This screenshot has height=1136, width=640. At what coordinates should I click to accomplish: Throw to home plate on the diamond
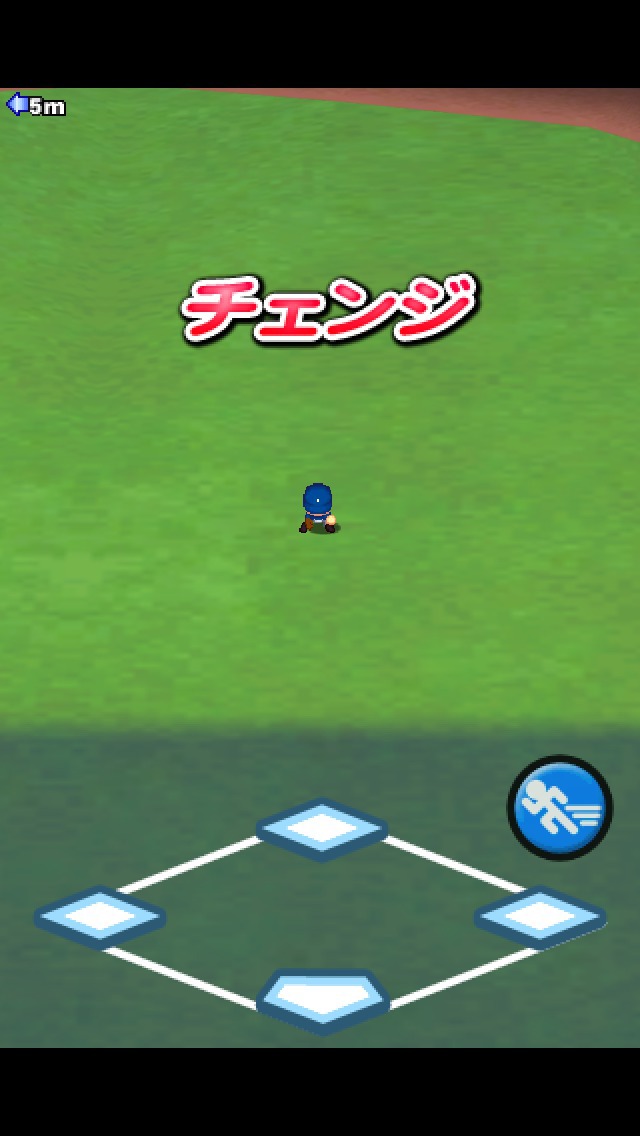click(322, 998)
